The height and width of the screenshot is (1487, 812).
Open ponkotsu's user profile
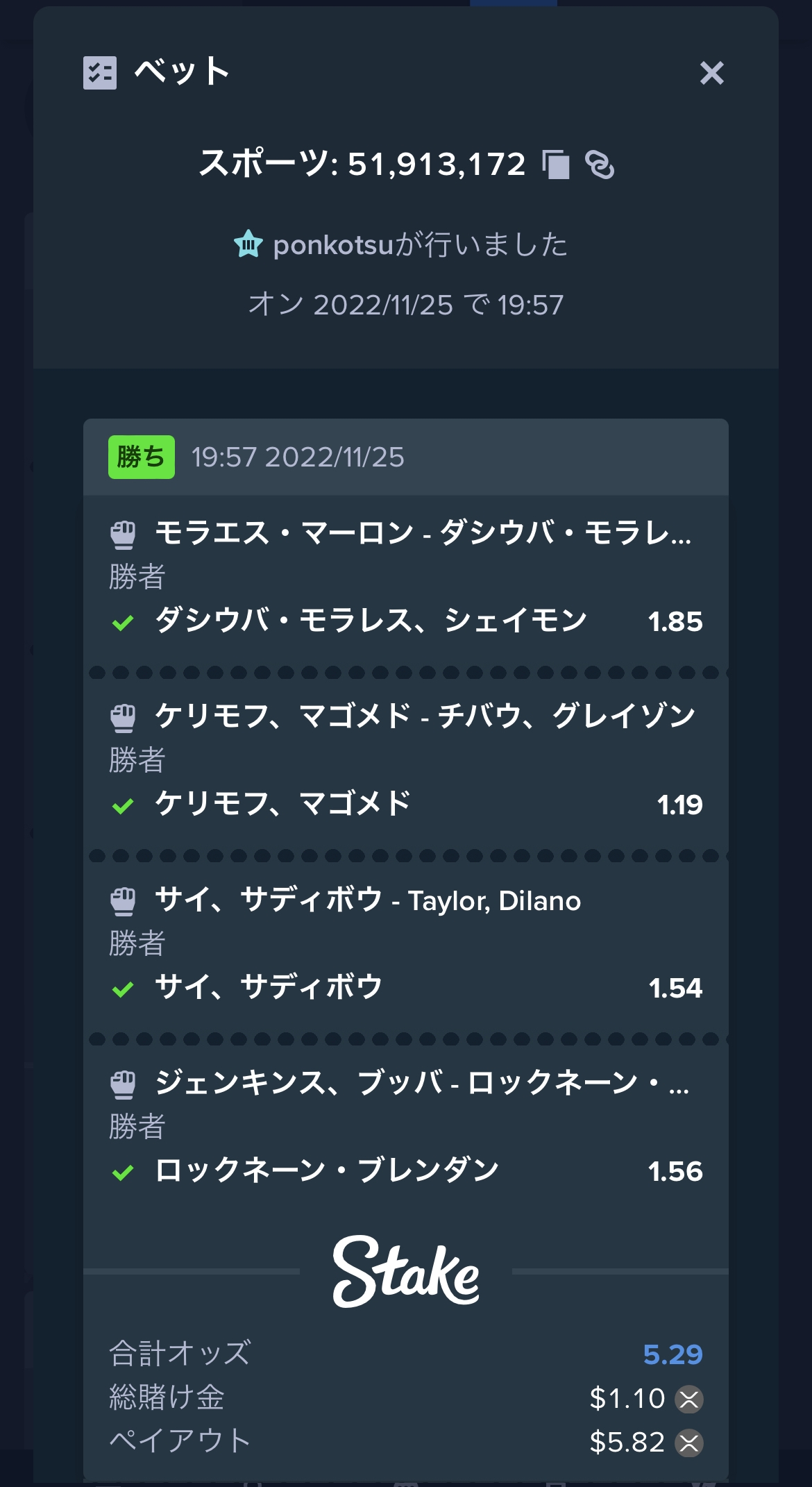click(333, 244)
